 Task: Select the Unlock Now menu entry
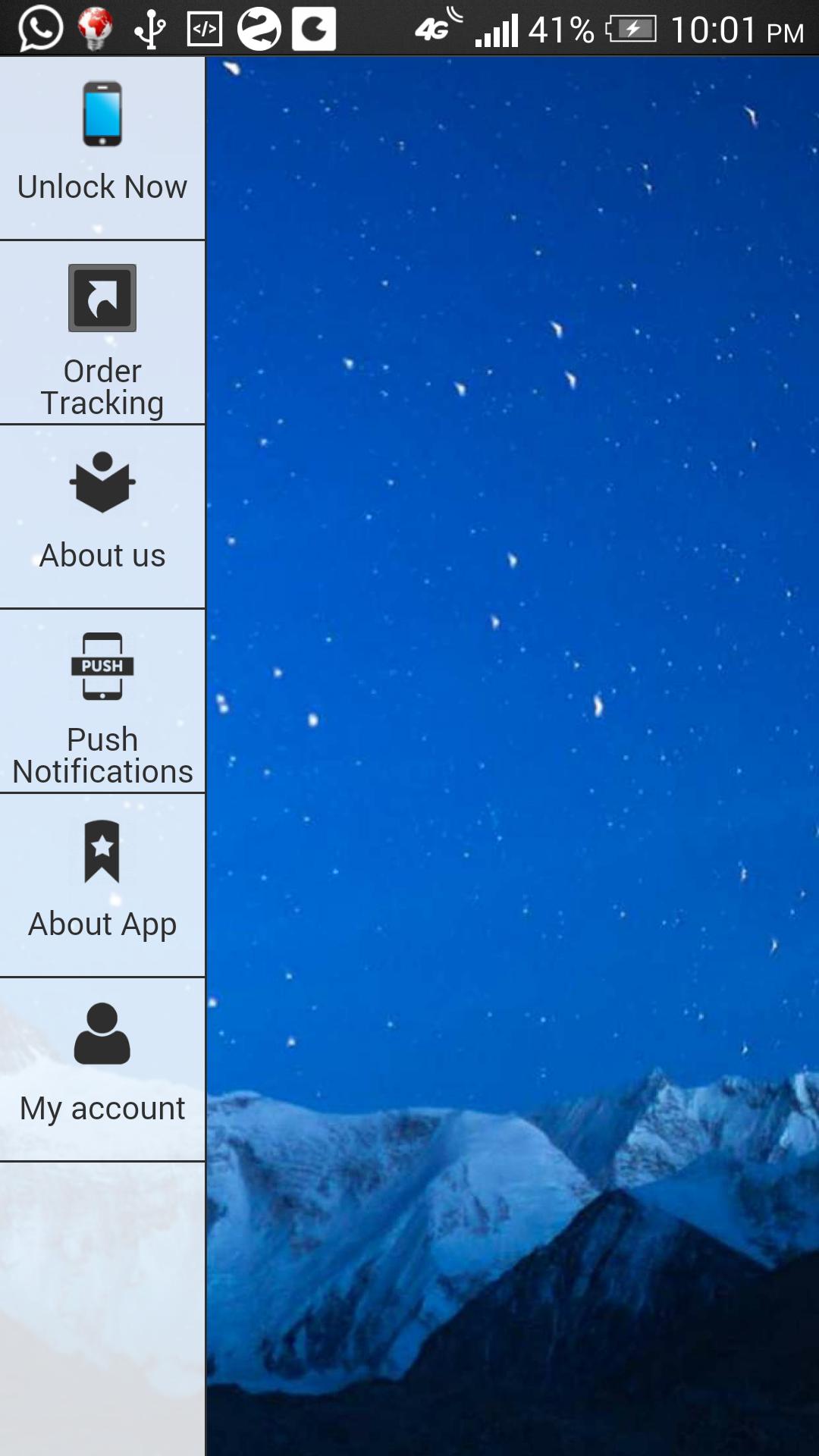click(x=102, y=186)
